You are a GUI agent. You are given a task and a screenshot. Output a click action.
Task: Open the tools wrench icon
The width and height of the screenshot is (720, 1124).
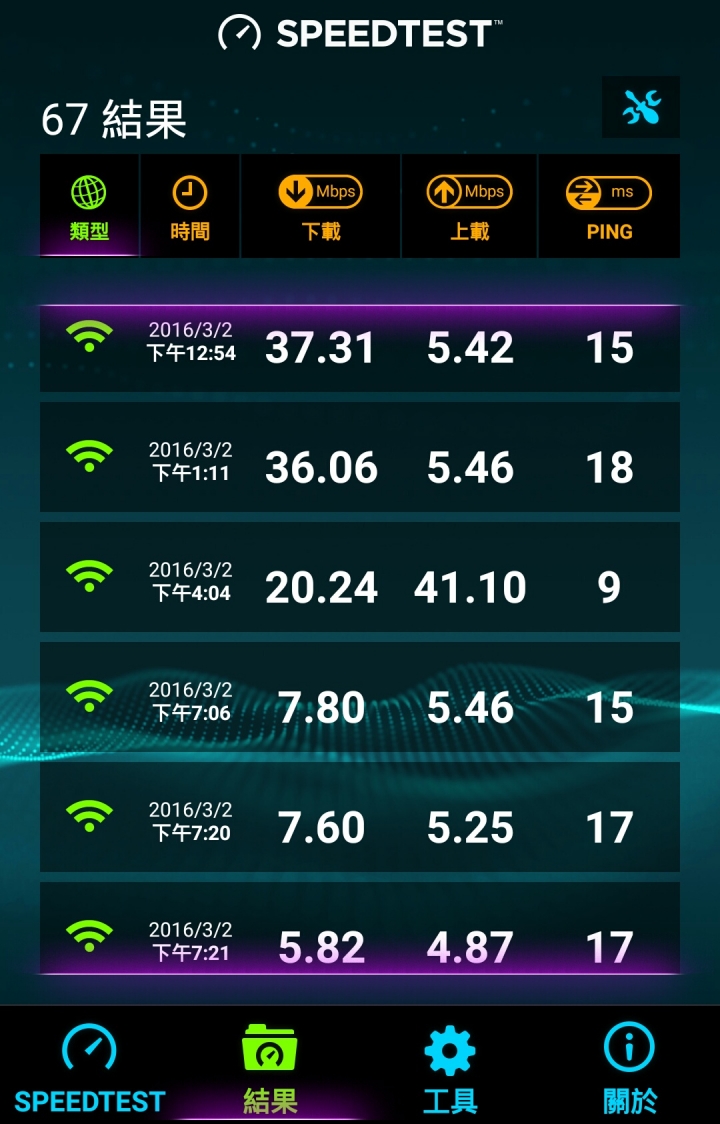(x=641, y=107)
